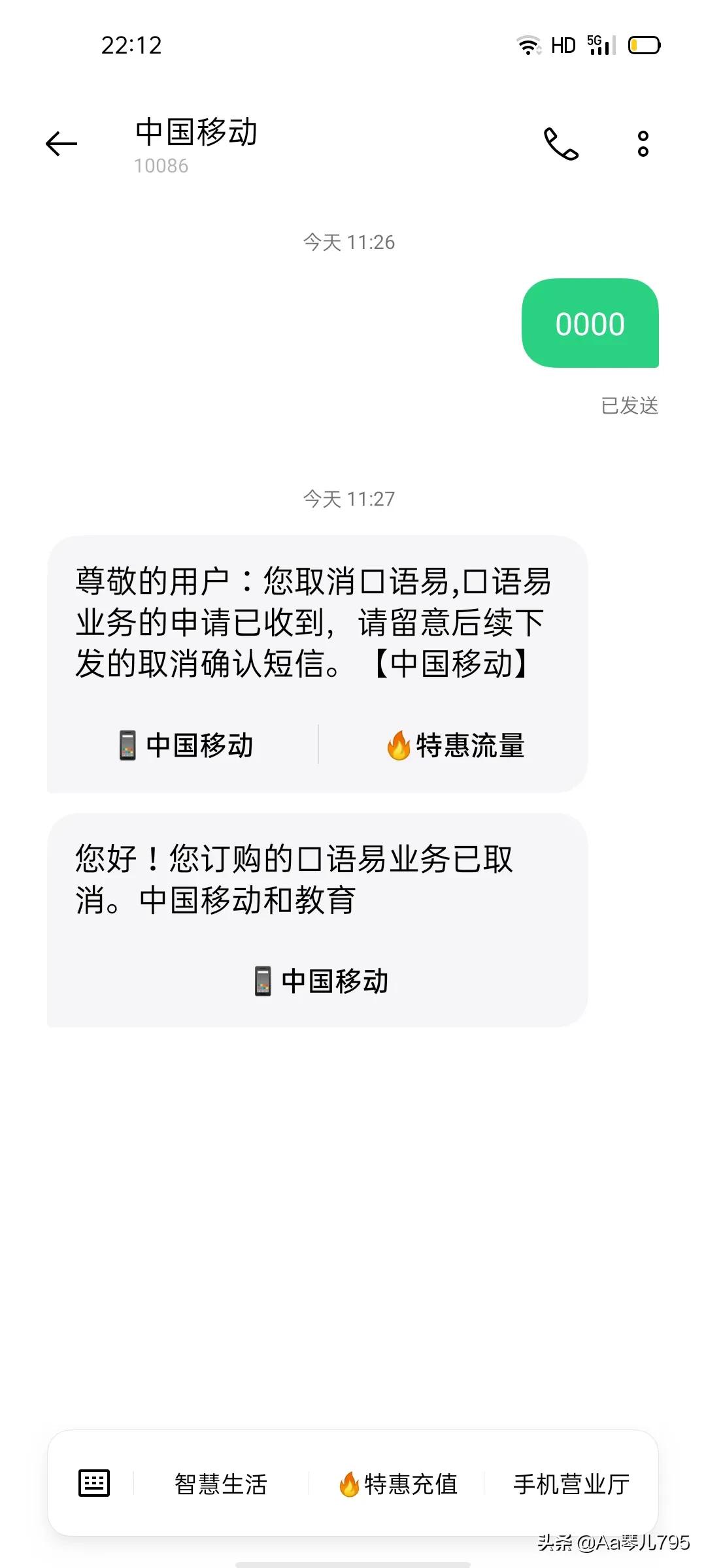
Task: Tap the 中国移动 phone icon in first message
Action: tap(128, 745)
